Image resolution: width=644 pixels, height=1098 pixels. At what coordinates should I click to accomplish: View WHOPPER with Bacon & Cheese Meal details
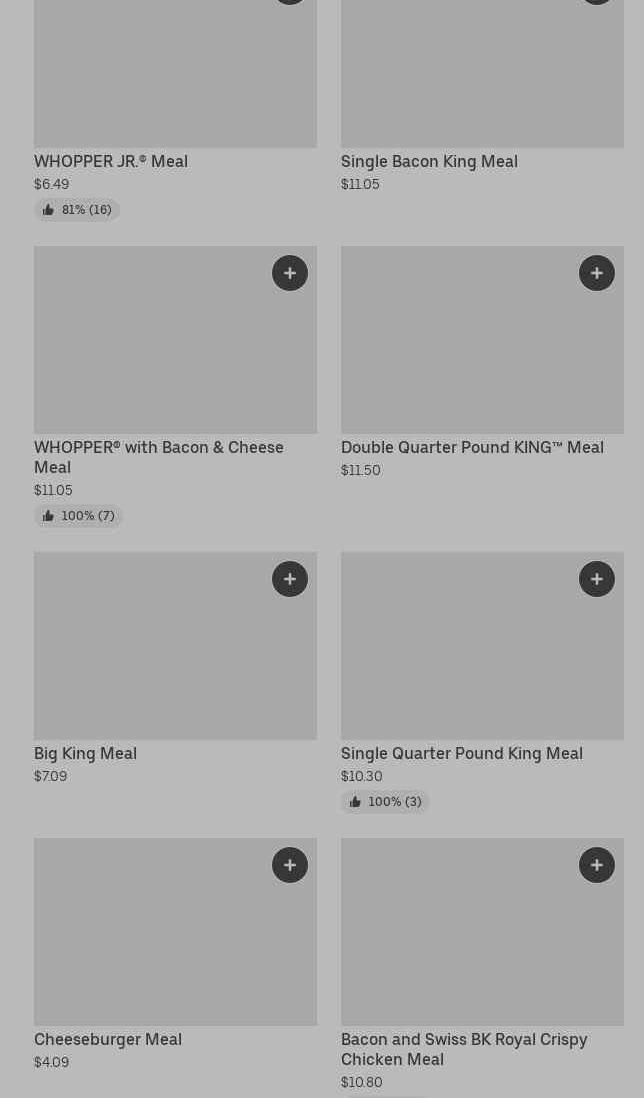tap(160, 456)
